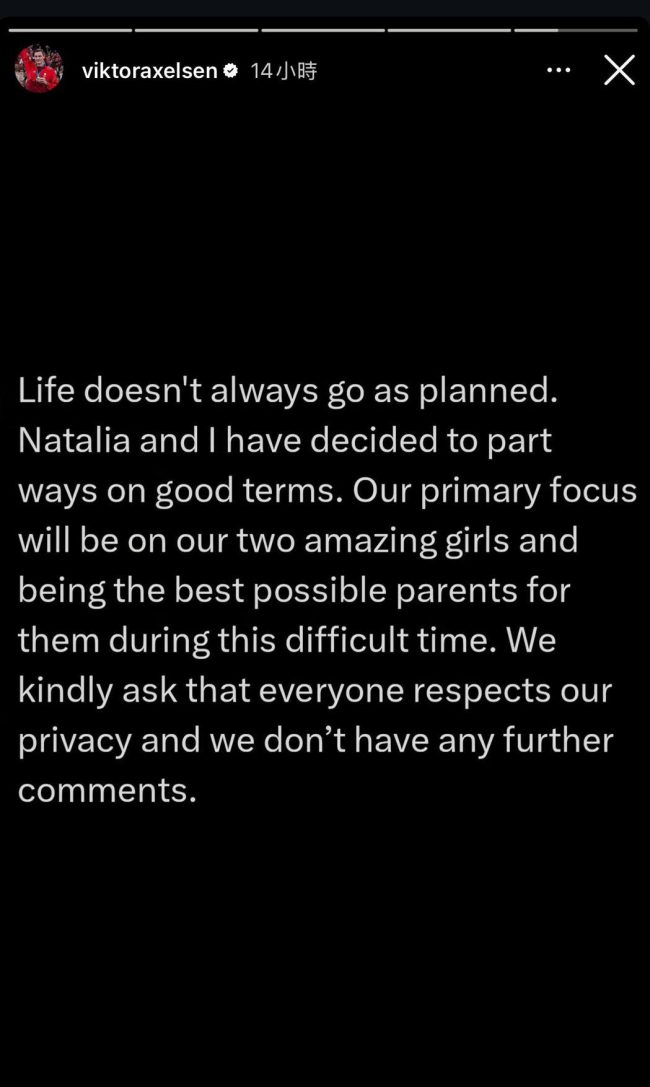Viewport: 650px width, 1087px height.
Task: Open the three-dot story options menu
Action: (x=561, y=71)
